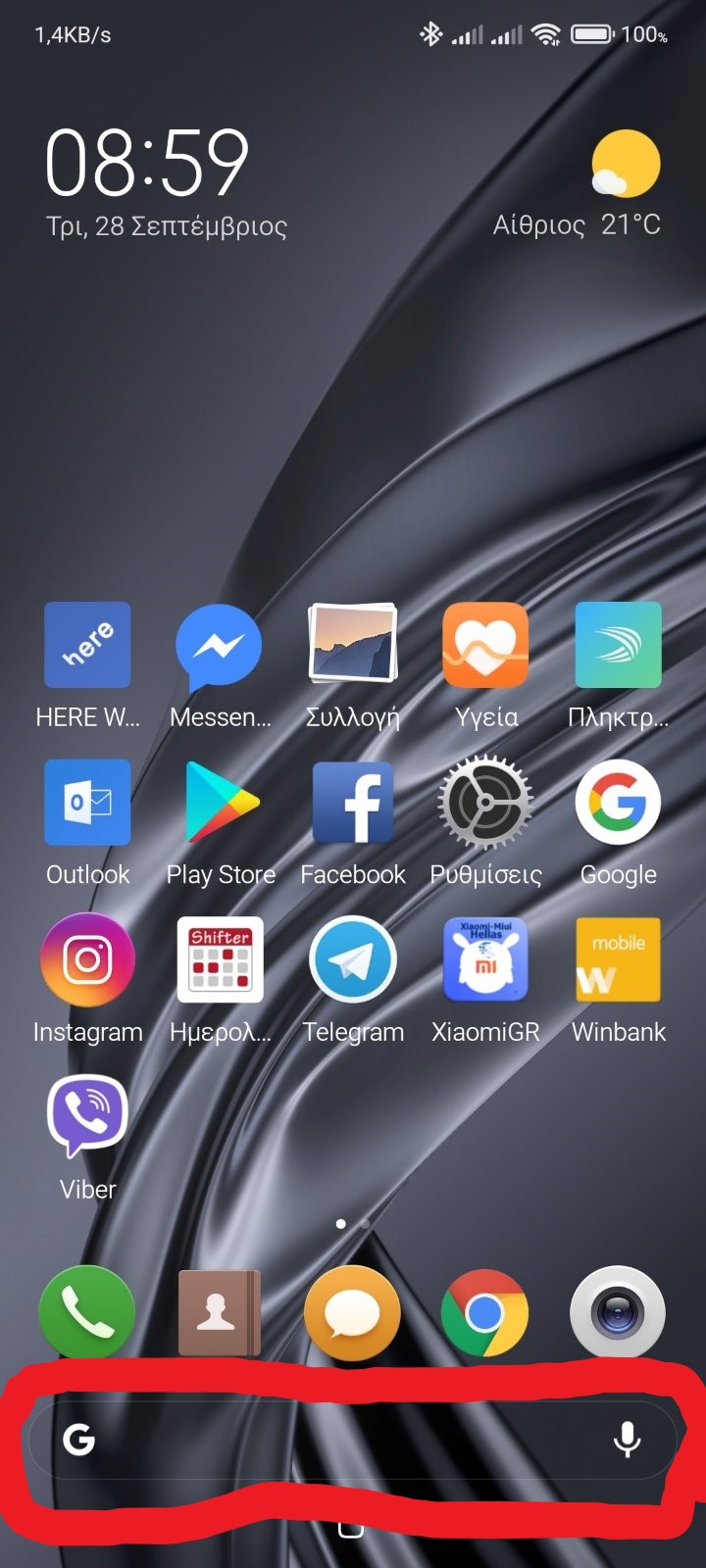Image resolution: width=706 pixels, height=1568 pixels.
Task: Open Viber
Action: tap(87, 1116)
